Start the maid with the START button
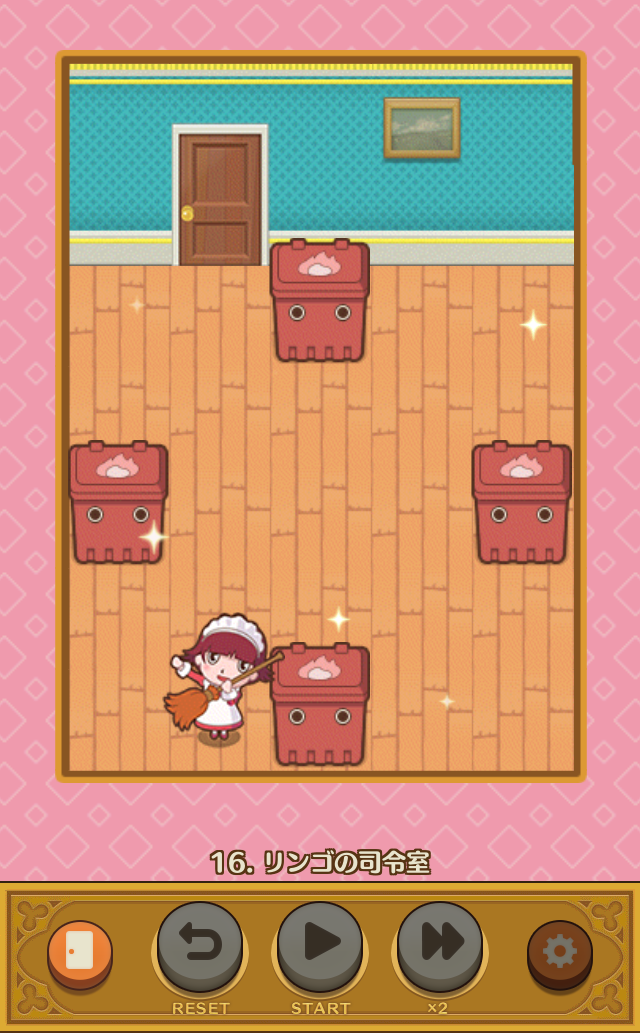Viewport: 640px width, 1033px height. pyautogui.click(x=320, y=946)
